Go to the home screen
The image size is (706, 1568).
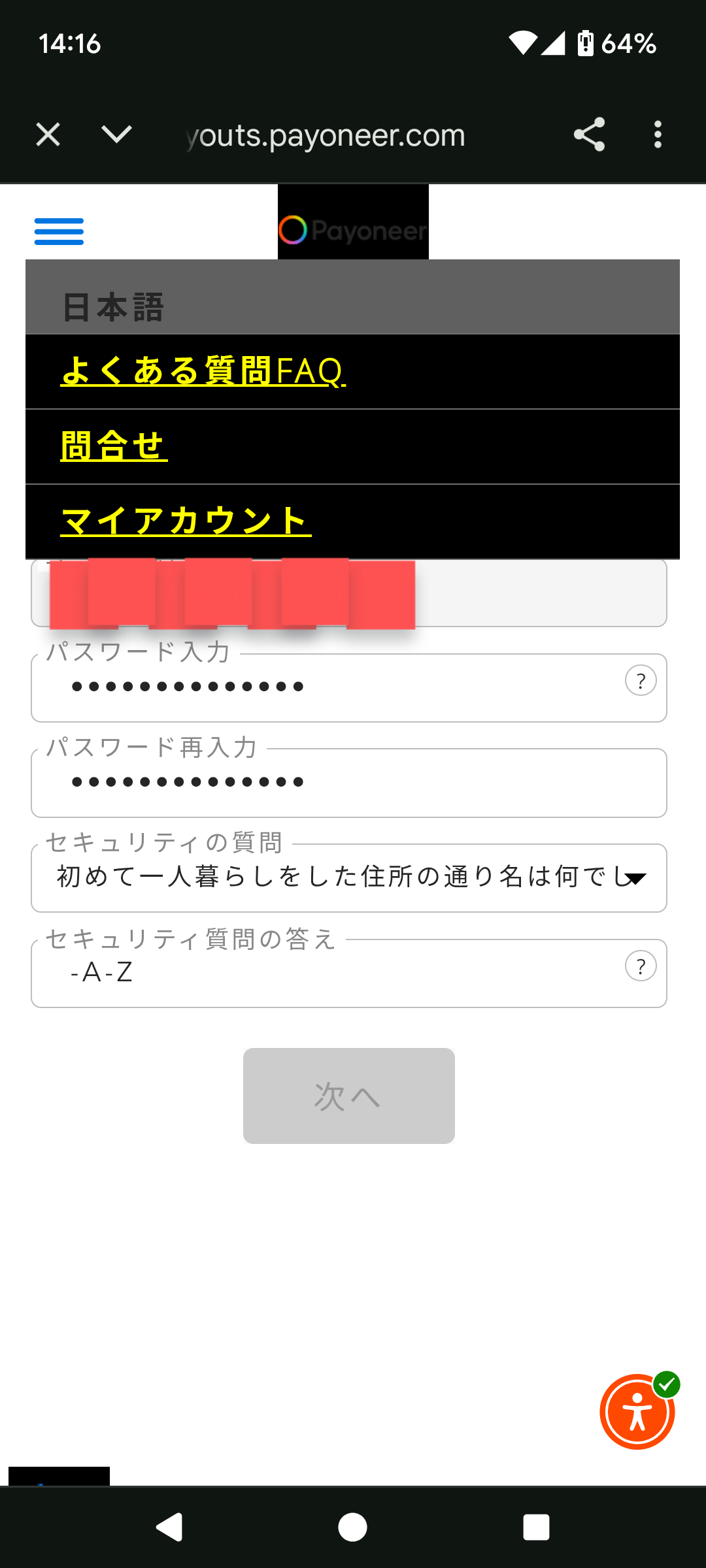tap(352, 1527)
